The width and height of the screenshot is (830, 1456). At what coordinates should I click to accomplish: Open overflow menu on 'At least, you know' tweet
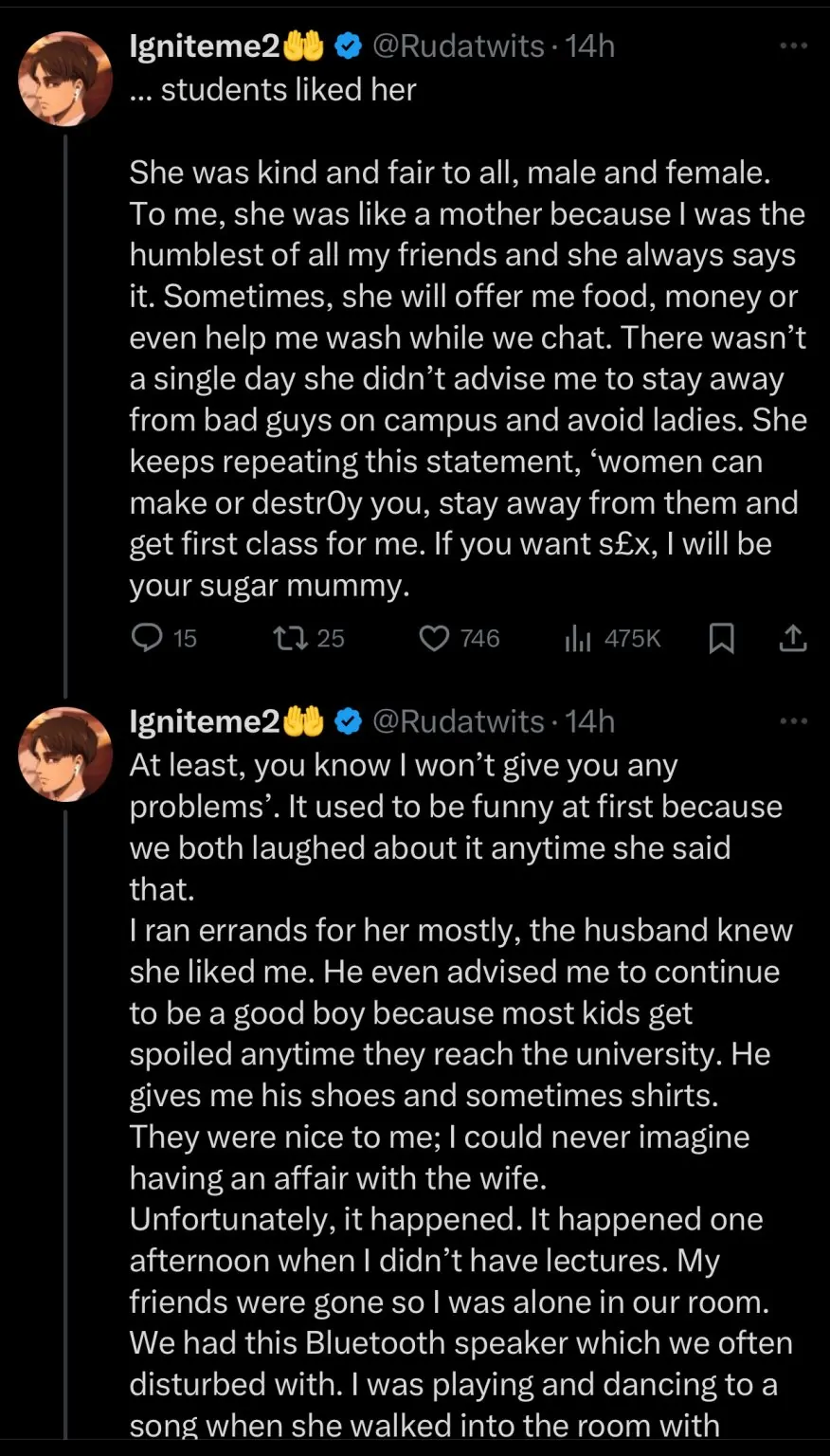click(x=793, y=721)
